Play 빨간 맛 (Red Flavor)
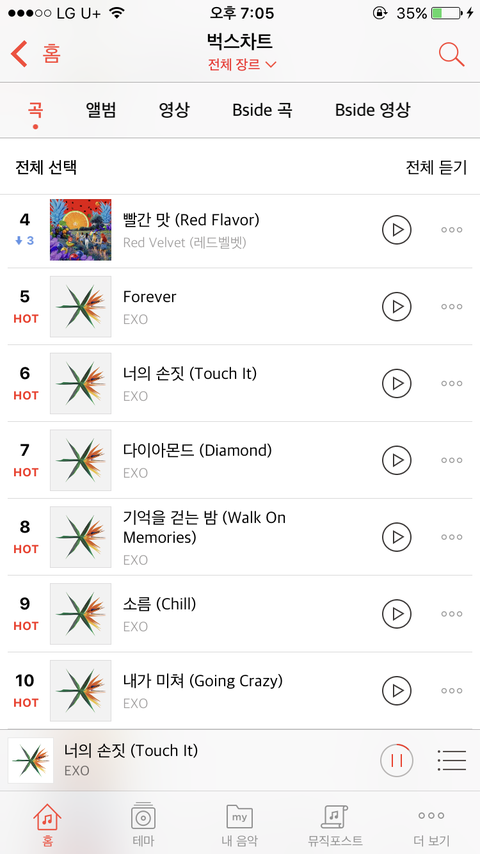The height and width of the screenshot is (854, 480). click(397, 230)
